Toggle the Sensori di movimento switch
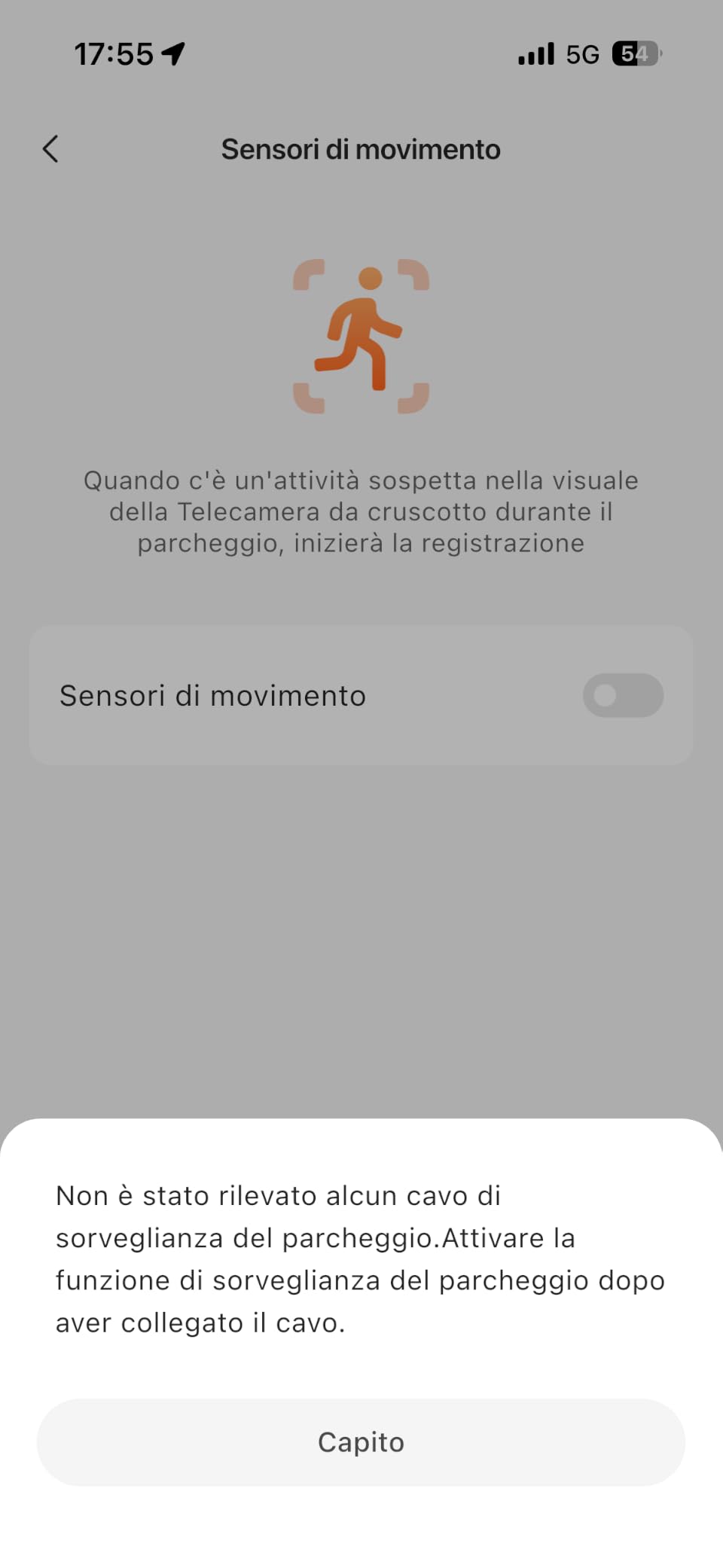The image size is (723, 1568). (x=623, y=695)
